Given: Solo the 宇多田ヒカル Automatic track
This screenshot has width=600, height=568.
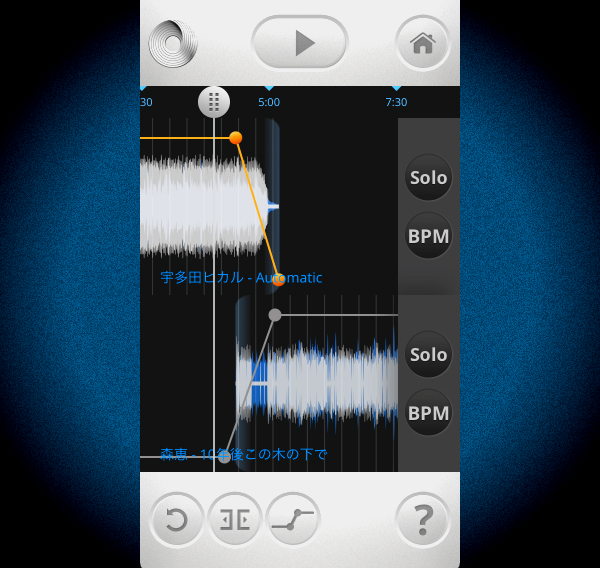Looking at the screenshot, I should (428, 178).
